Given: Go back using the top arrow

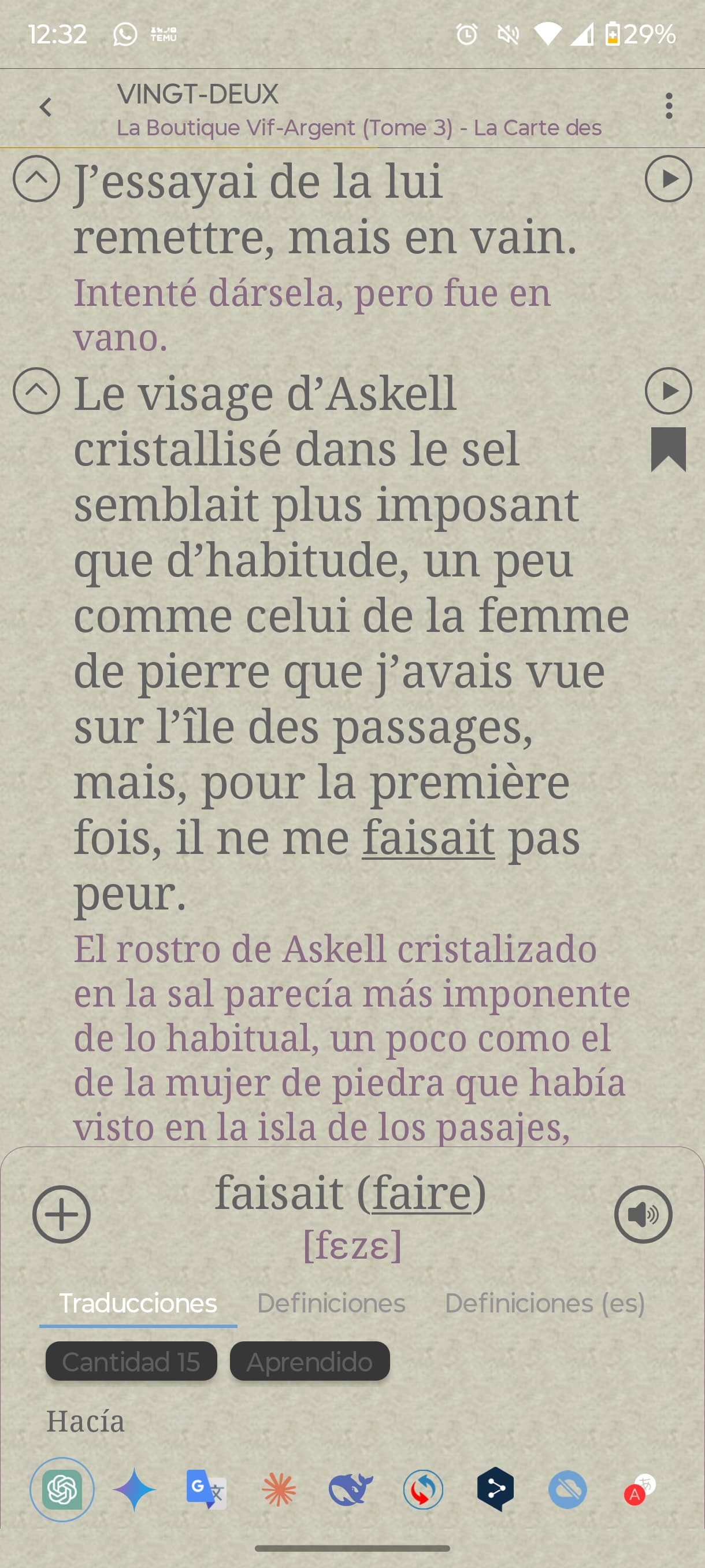Looking at the screenshot, I should pyautogui.click(x=45, y=108).
